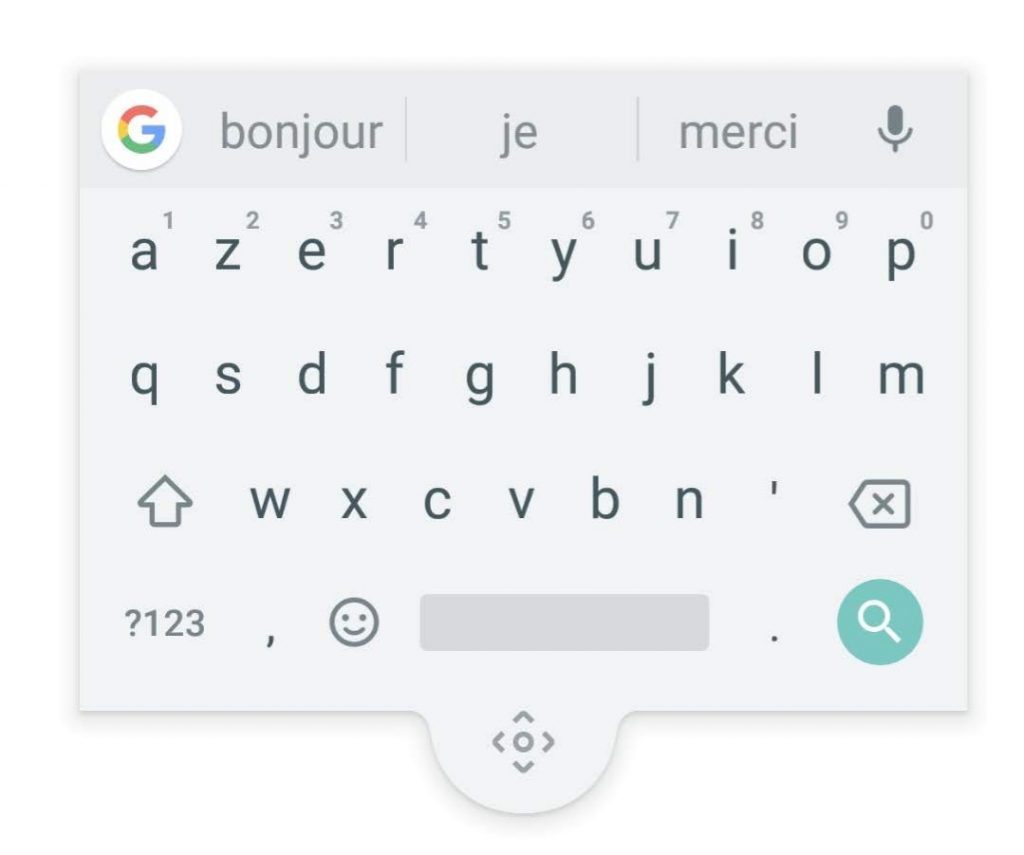Tap the space bar

(x=564, y=622)
